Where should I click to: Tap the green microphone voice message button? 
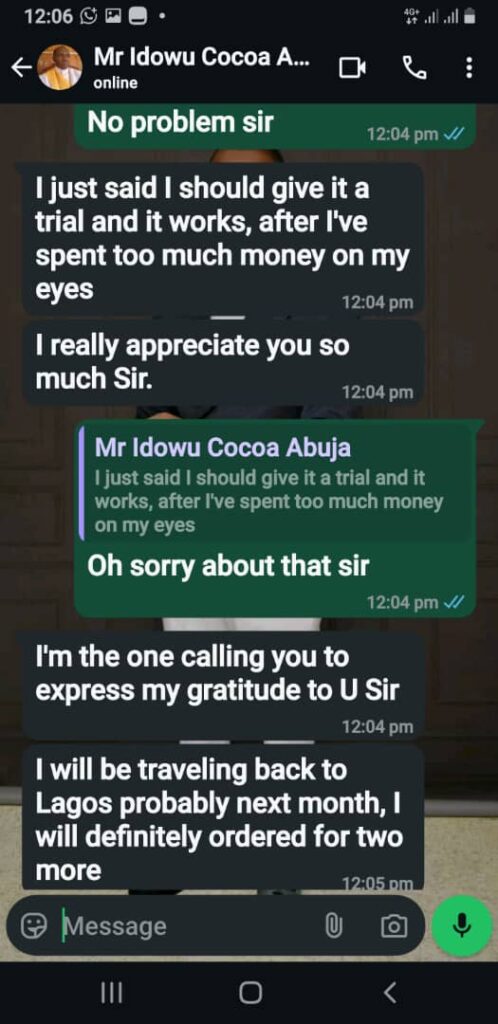[x=462, y=925]
